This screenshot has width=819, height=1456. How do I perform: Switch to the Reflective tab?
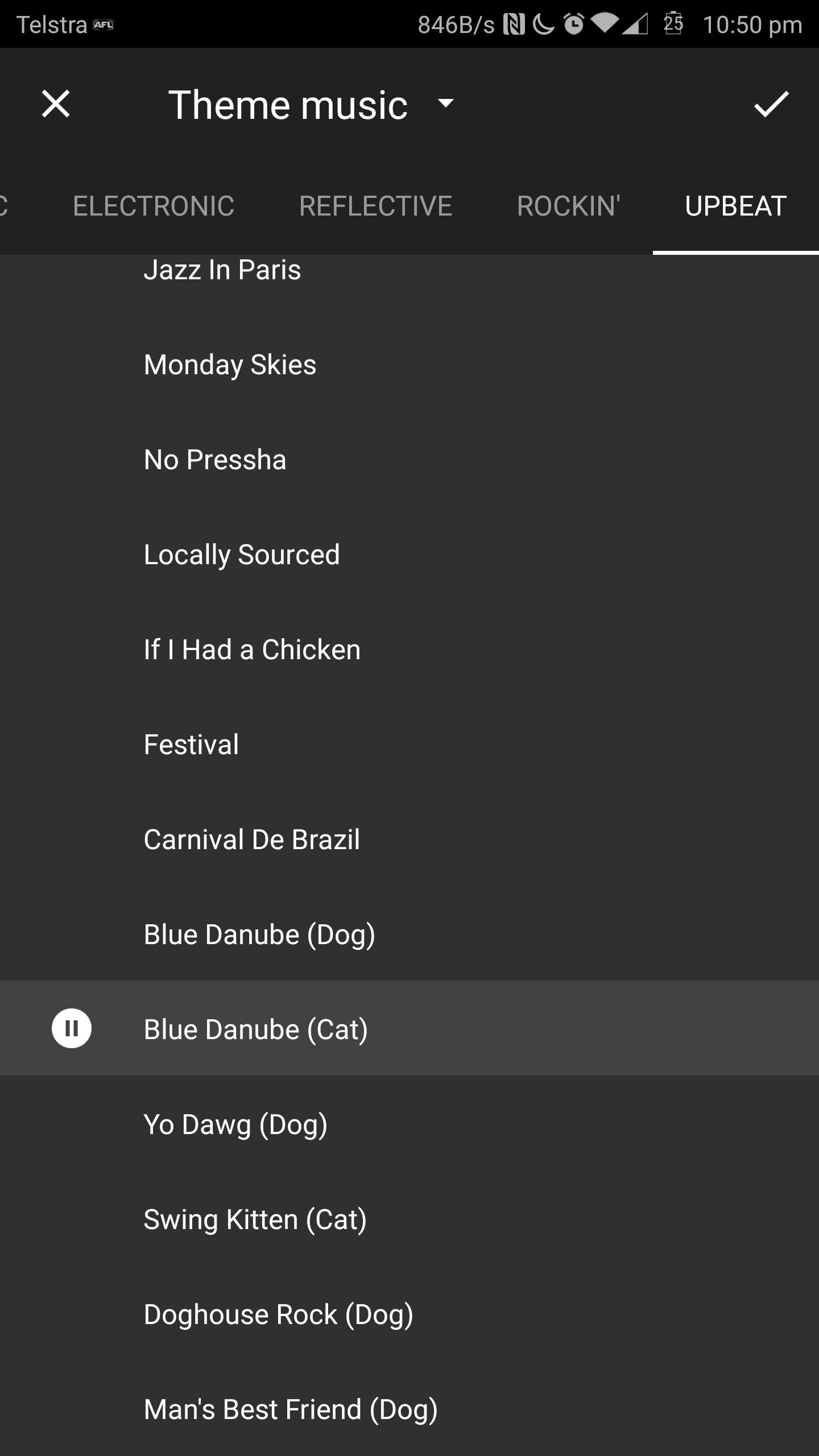[375, 206]
